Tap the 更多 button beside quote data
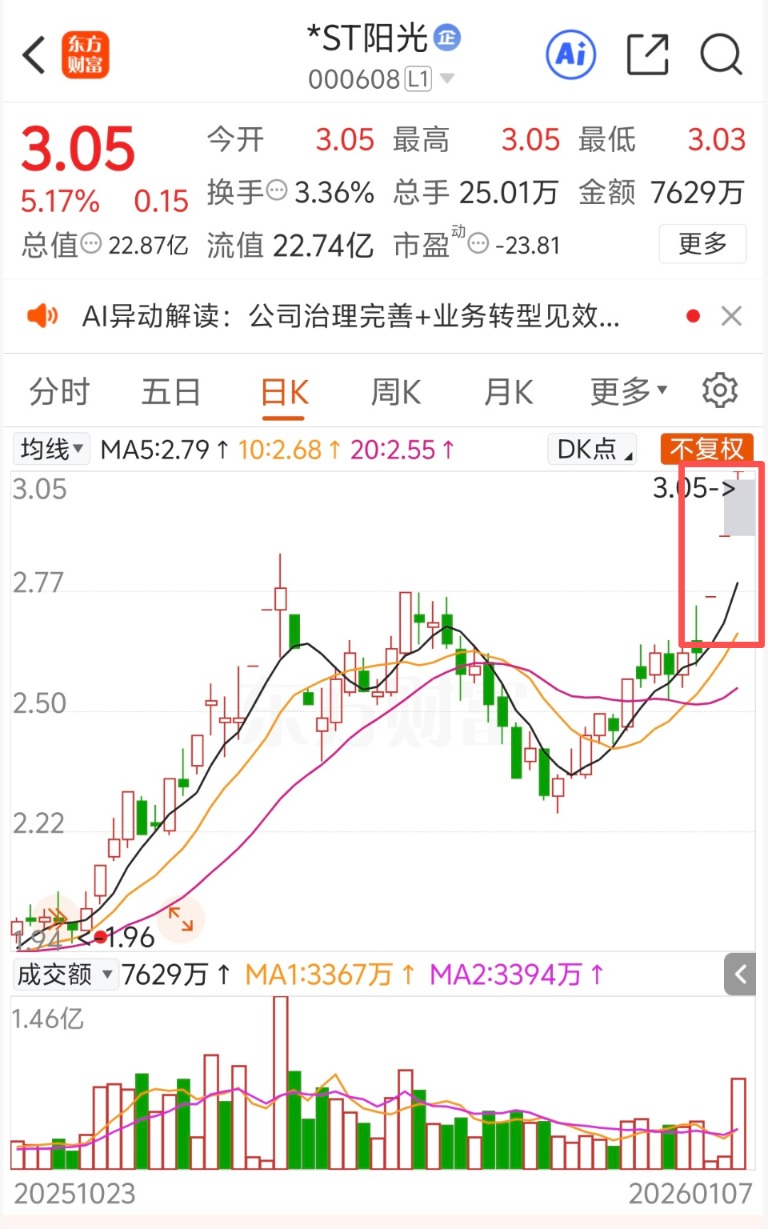The image size is (768, 1229). pyautogui.click(x=702, y=243)
